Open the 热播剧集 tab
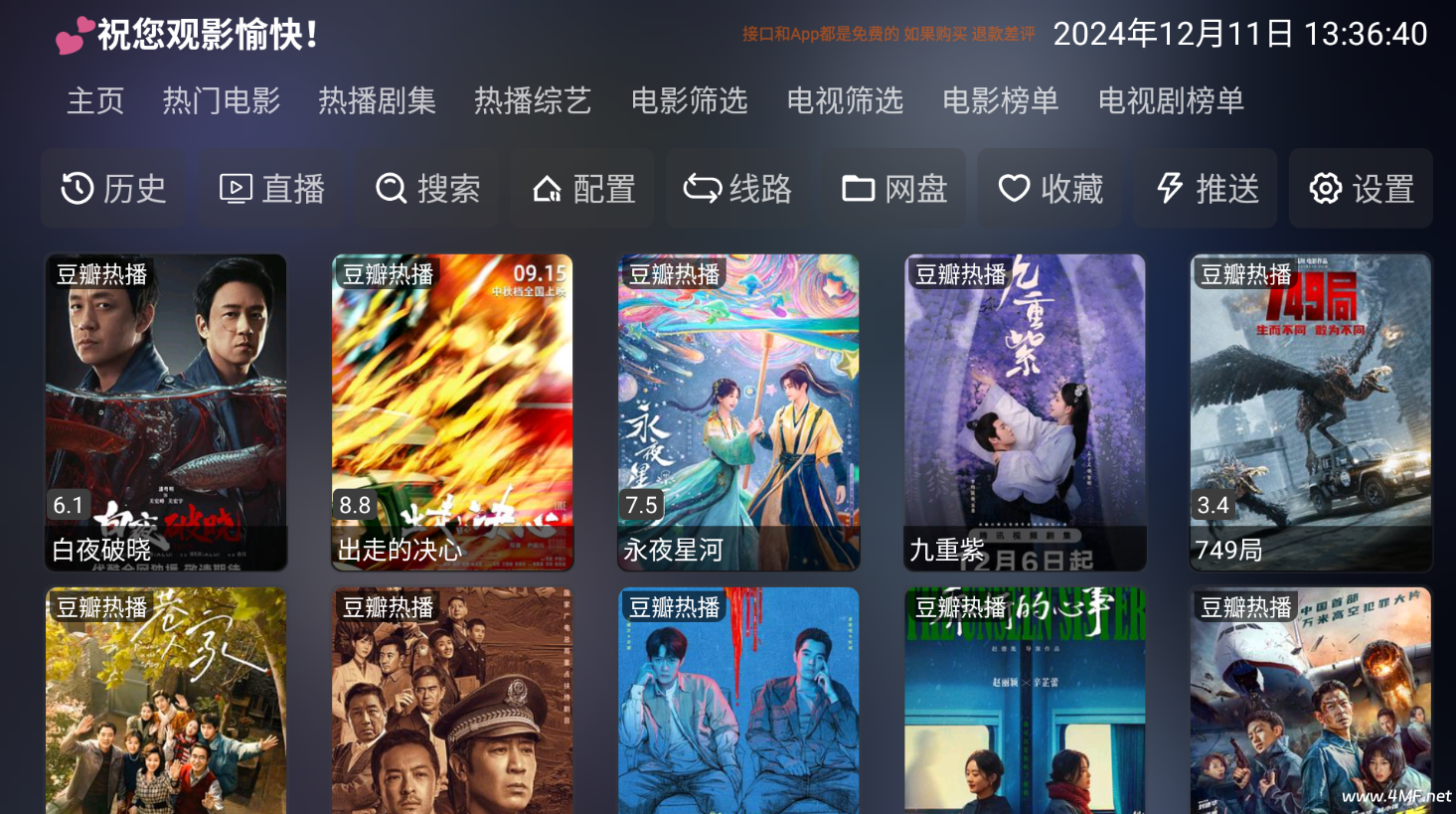 click(377, 100)
